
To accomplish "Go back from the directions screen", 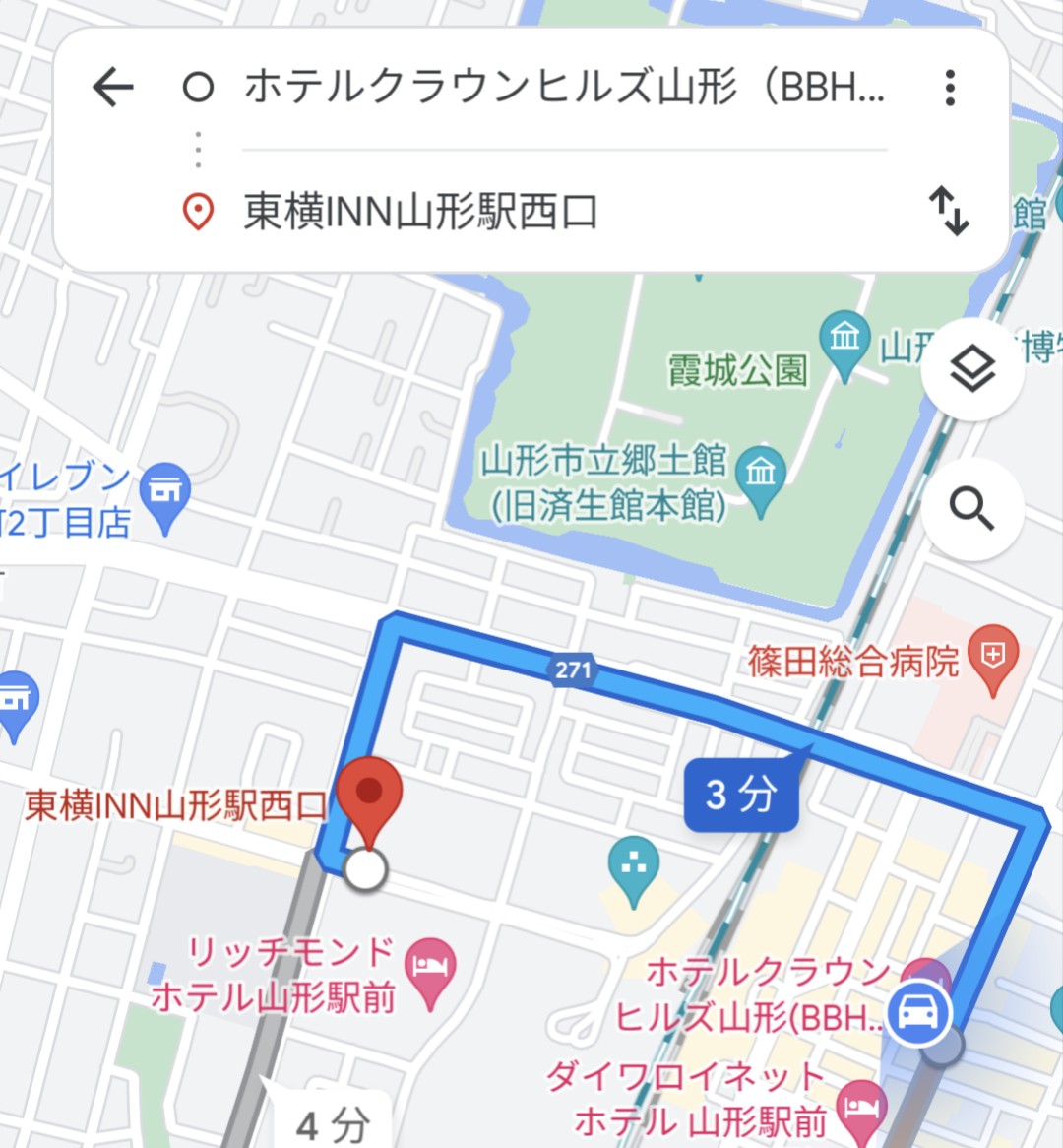I will pyautogui.click(x=113, y=88).
